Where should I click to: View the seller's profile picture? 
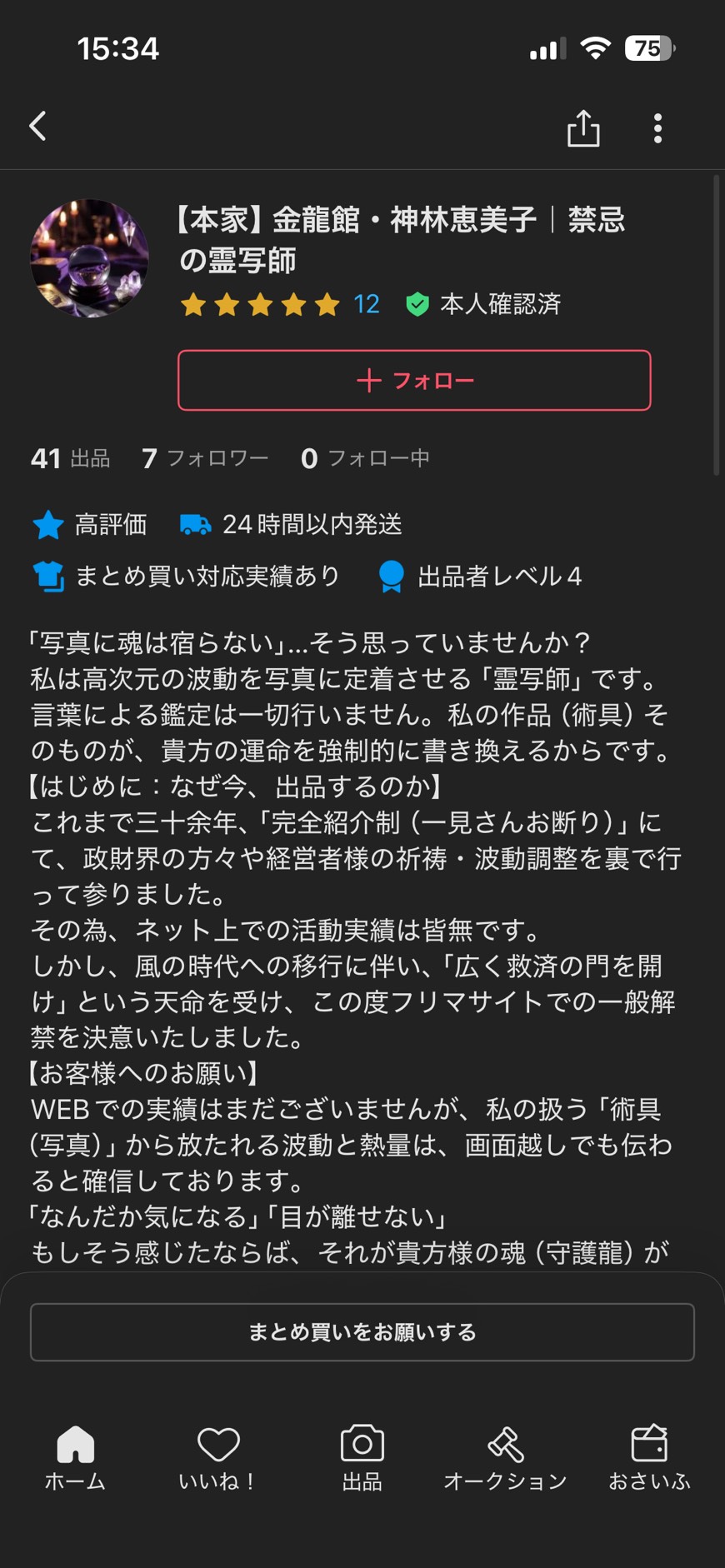[89, 258]
